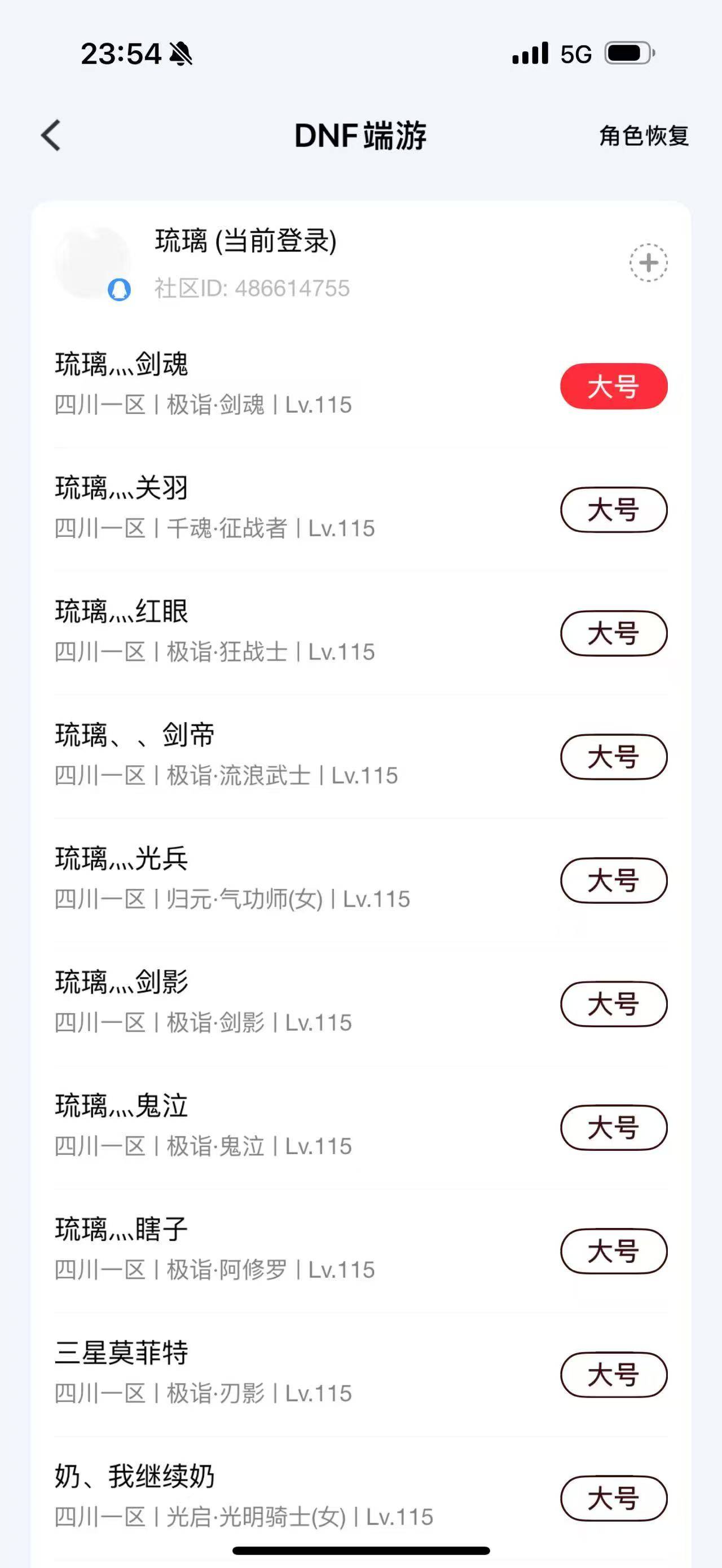This screenshot has width=722, height=1568.
Task: Tap the QQ badge on the avatar
Action: pyautogui.click(x=120, y=290)
